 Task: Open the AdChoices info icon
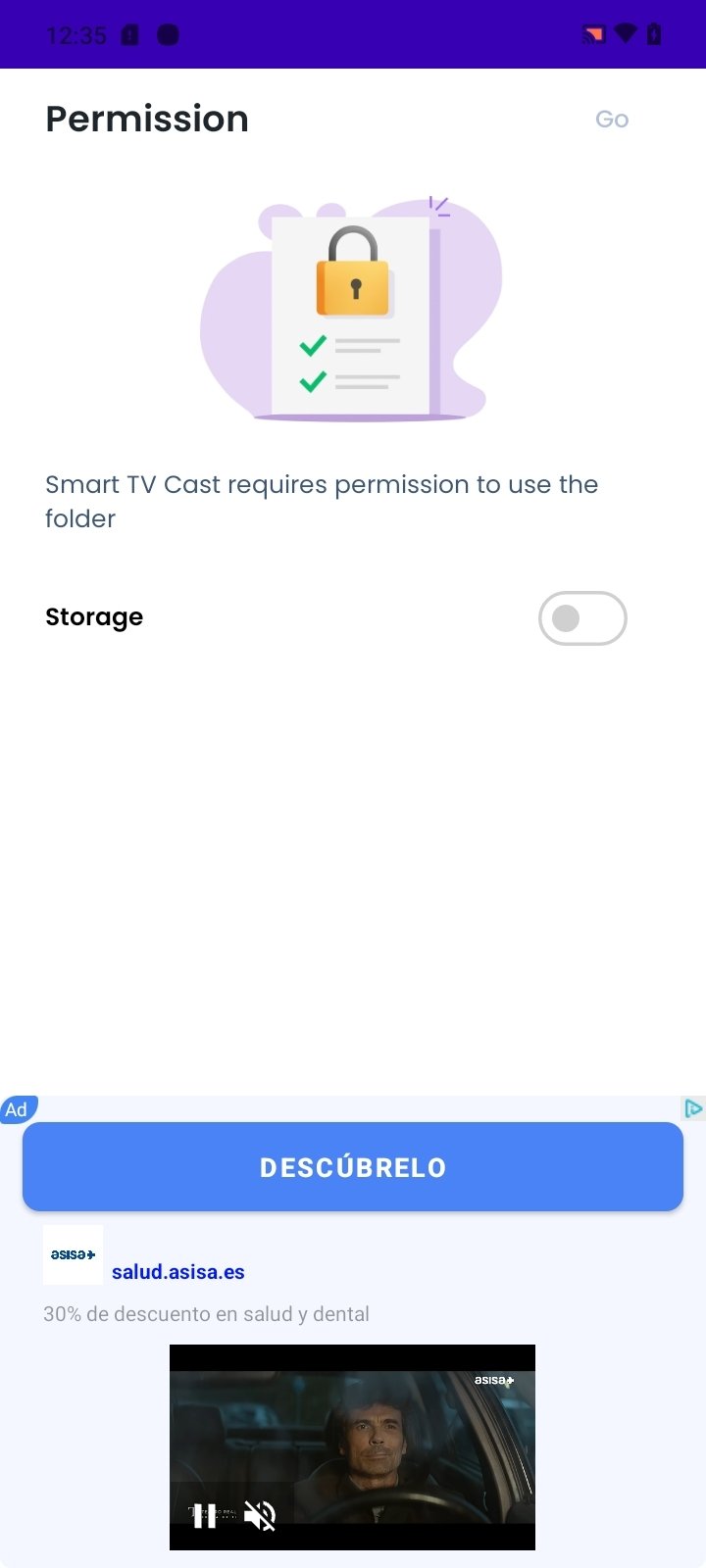693,1108
